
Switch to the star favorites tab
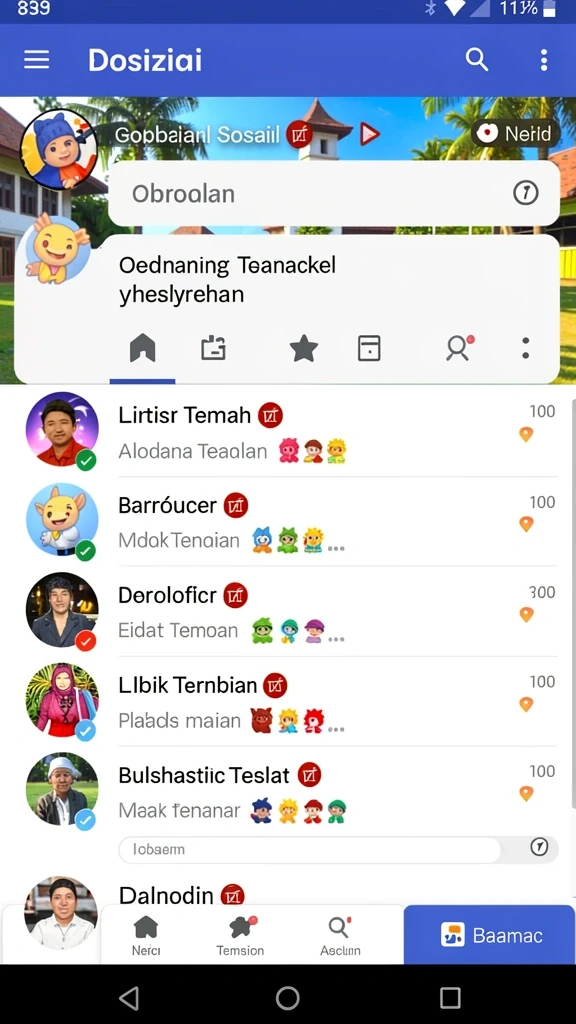(304, 349)
